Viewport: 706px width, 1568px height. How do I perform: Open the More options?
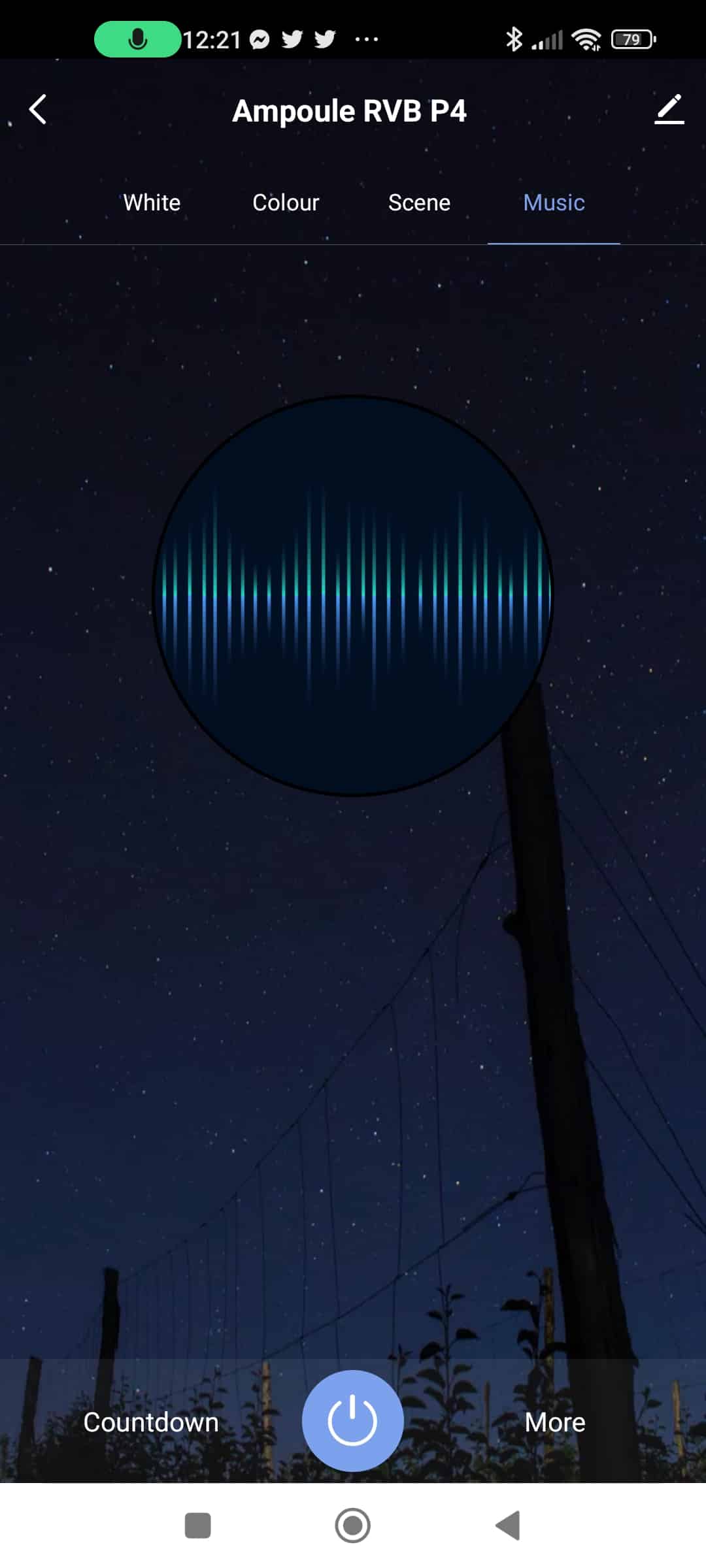click(x=555, y=1422)
